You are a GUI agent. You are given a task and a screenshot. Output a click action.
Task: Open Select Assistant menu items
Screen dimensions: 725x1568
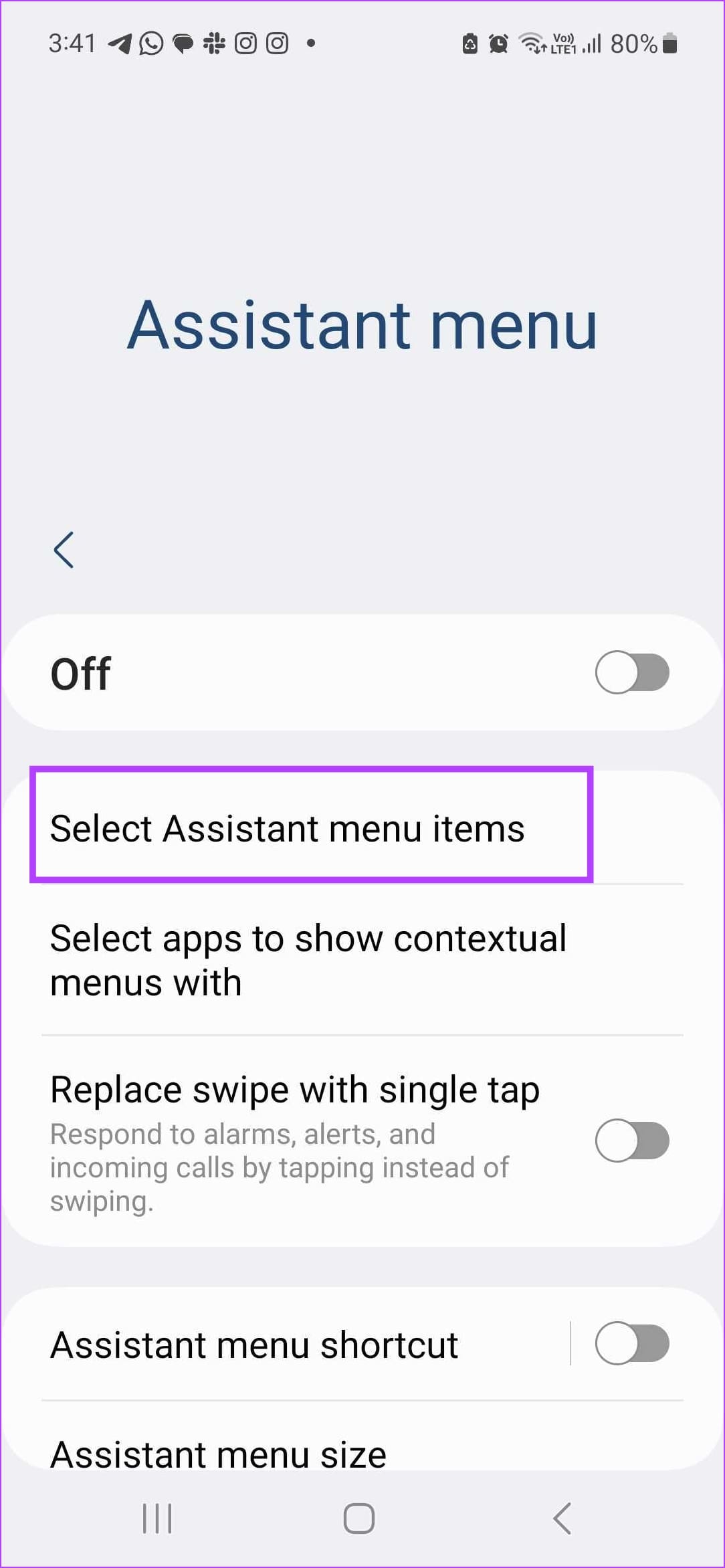tap(289, 828)
